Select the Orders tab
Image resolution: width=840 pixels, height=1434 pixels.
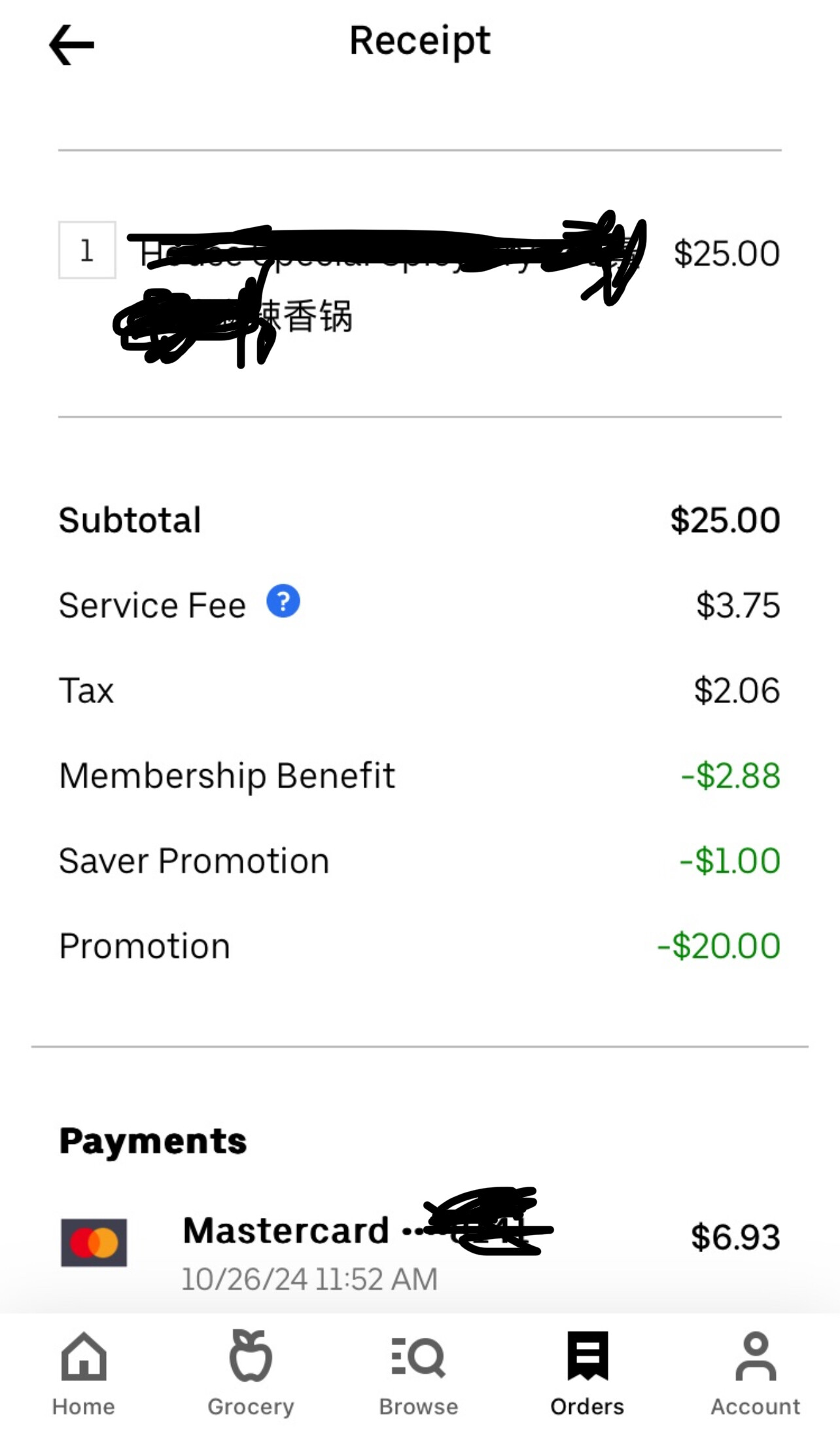[587, 1373]
